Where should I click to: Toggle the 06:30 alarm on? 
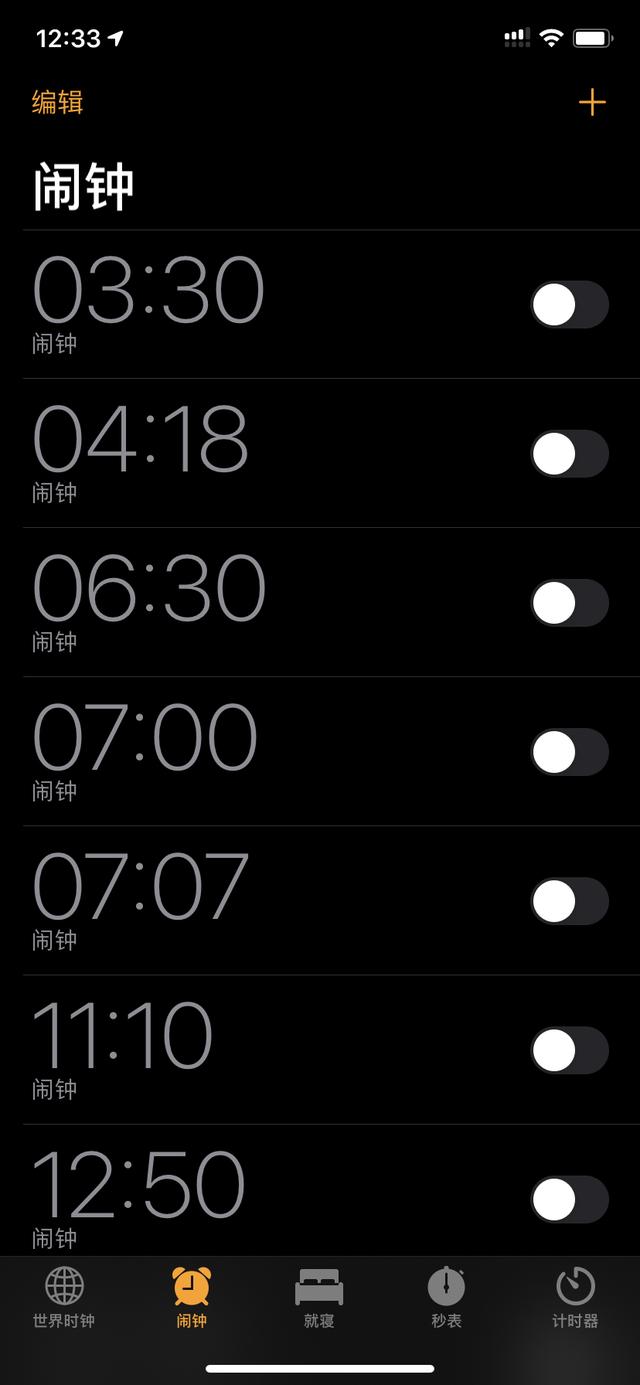click(569, 603)
